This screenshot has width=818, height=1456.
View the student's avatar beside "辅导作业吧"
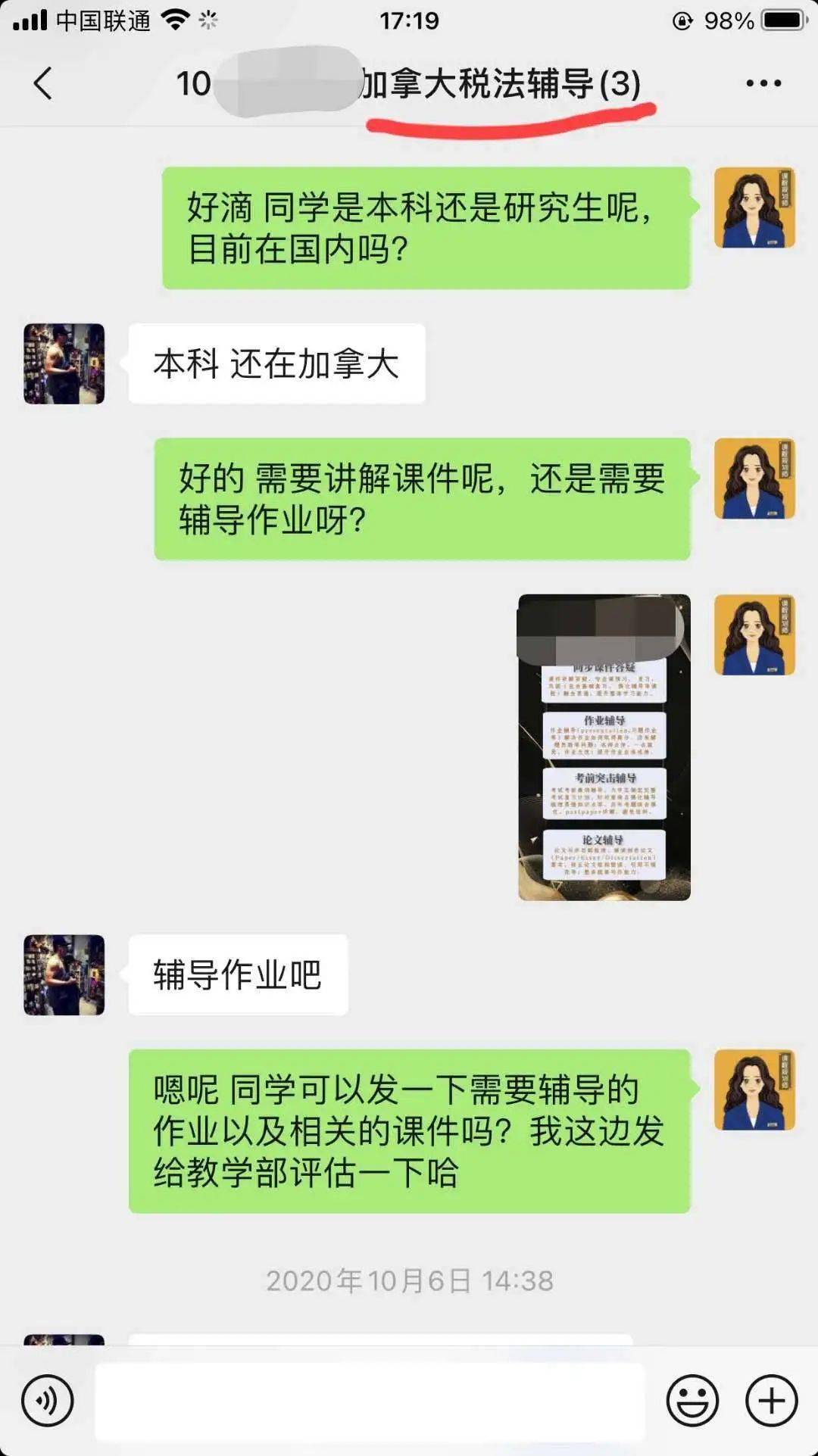click(x=64, y=974)
